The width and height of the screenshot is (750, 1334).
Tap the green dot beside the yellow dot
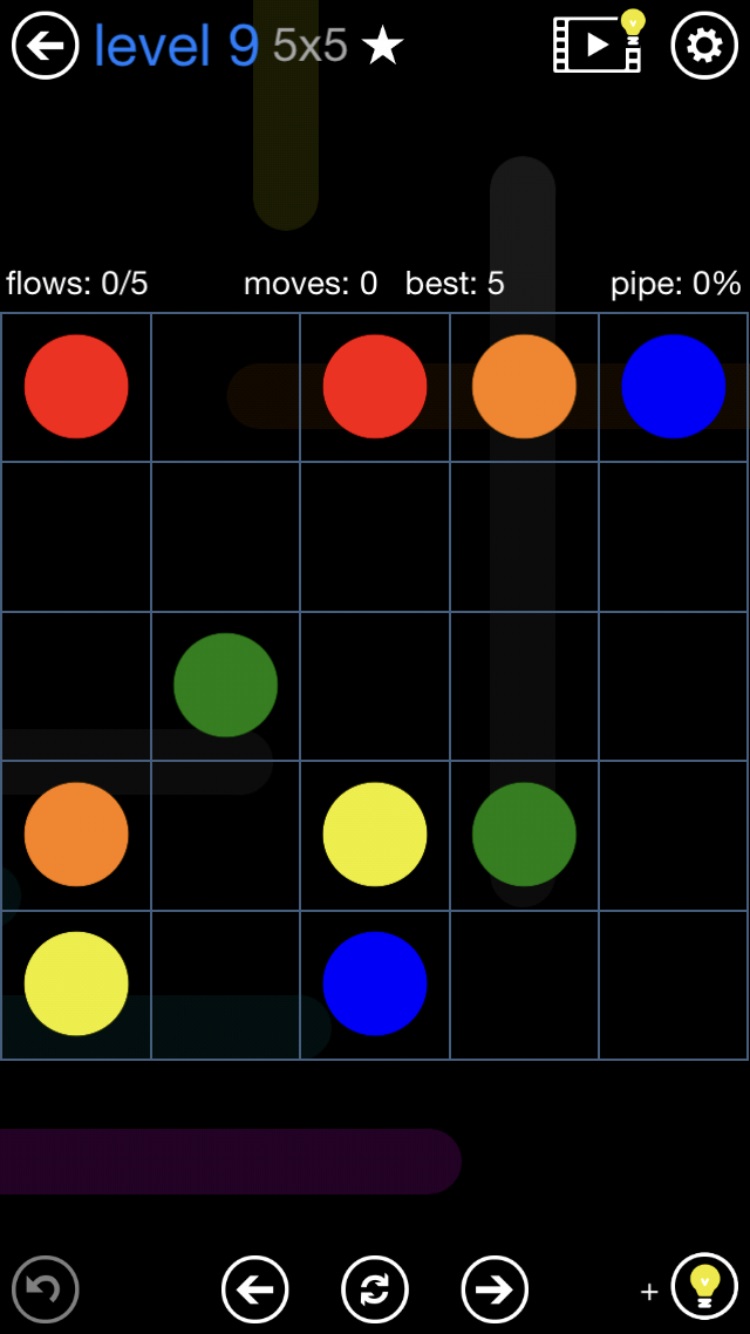click(x=524, y=835)
